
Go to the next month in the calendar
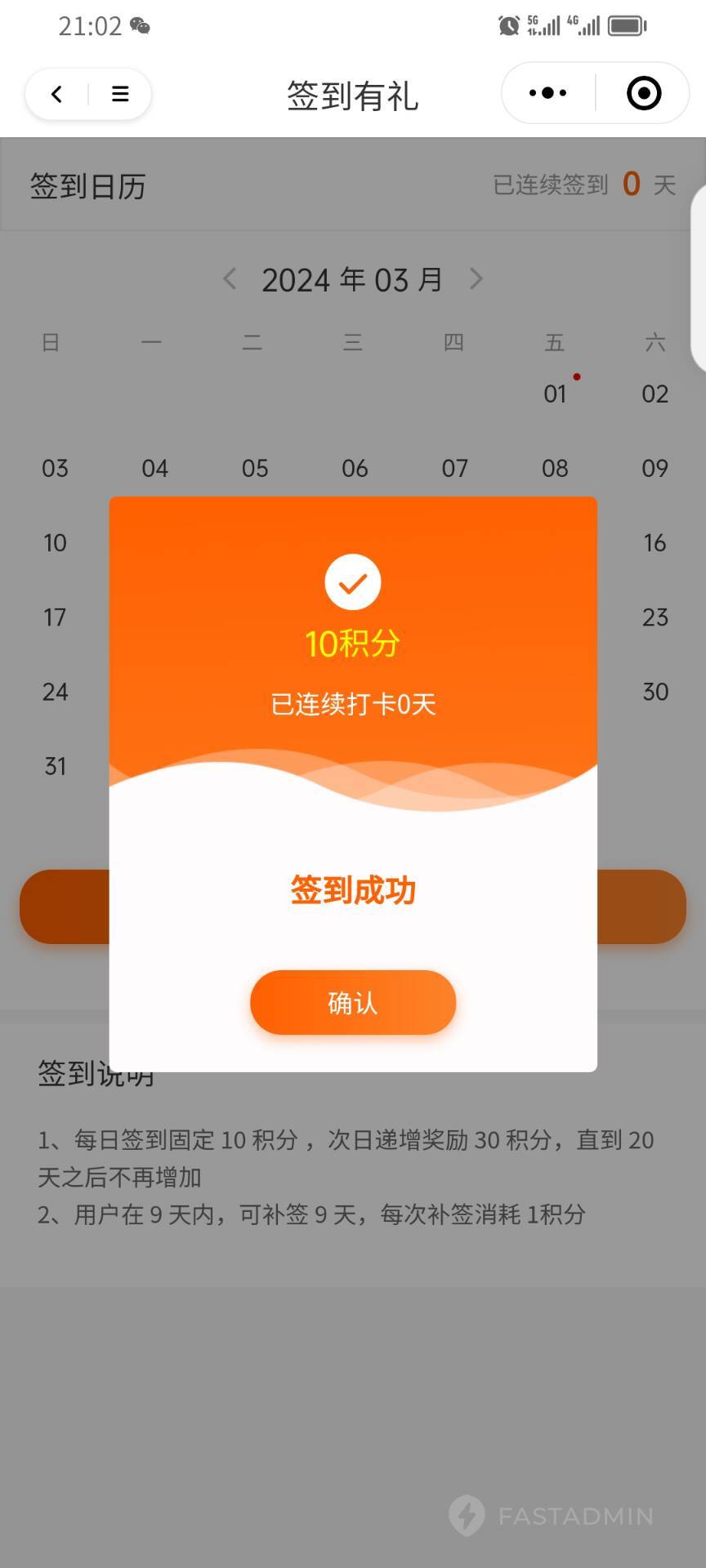(476, 279)
